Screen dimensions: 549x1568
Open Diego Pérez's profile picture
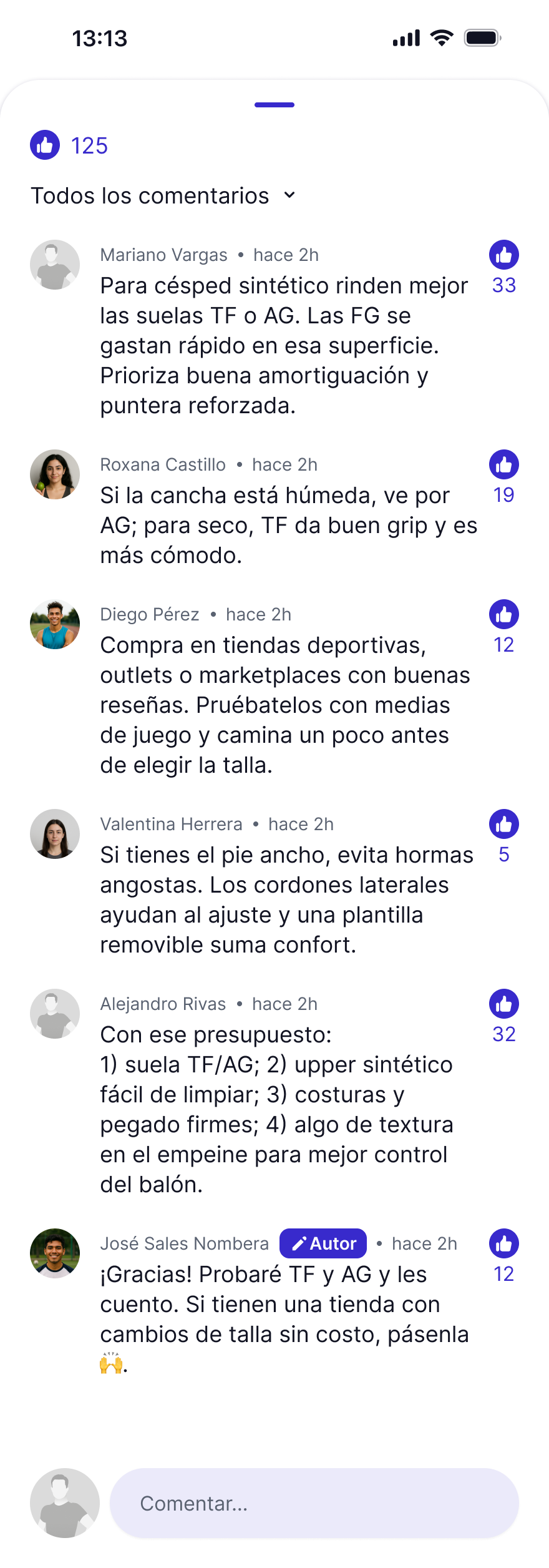coord(55,624)
